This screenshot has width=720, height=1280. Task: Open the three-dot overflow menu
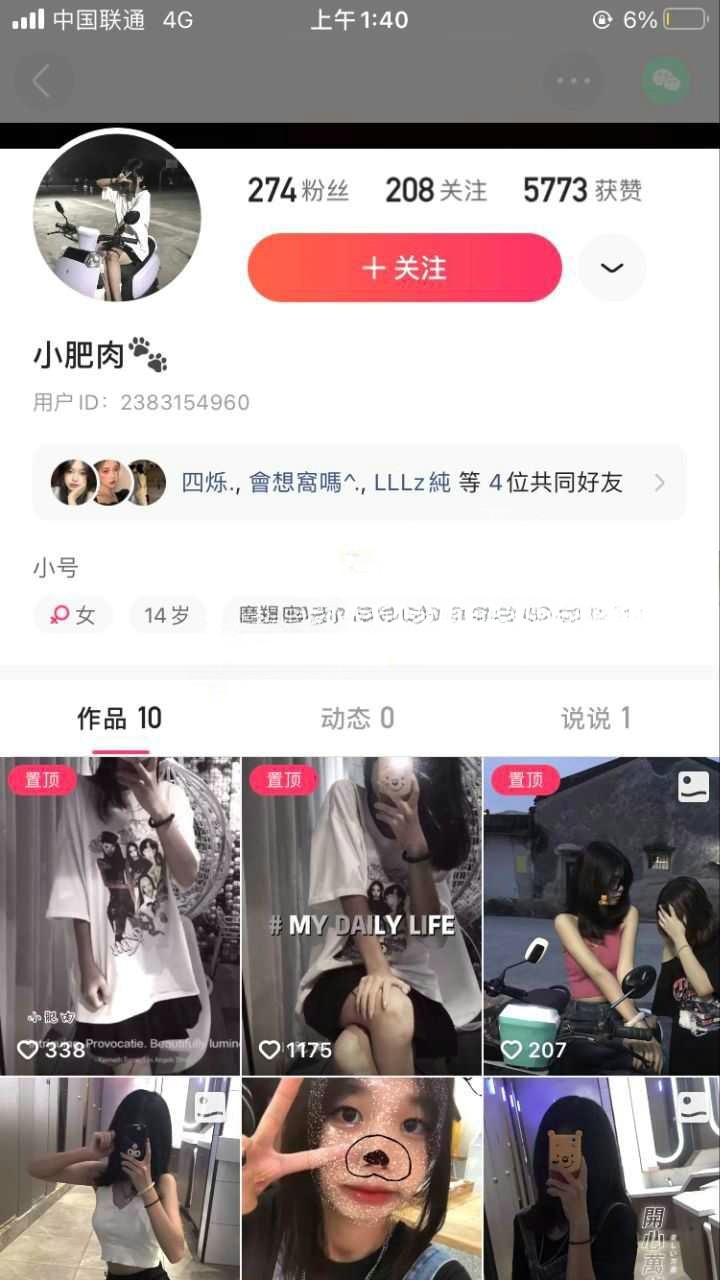click(573, 82)
